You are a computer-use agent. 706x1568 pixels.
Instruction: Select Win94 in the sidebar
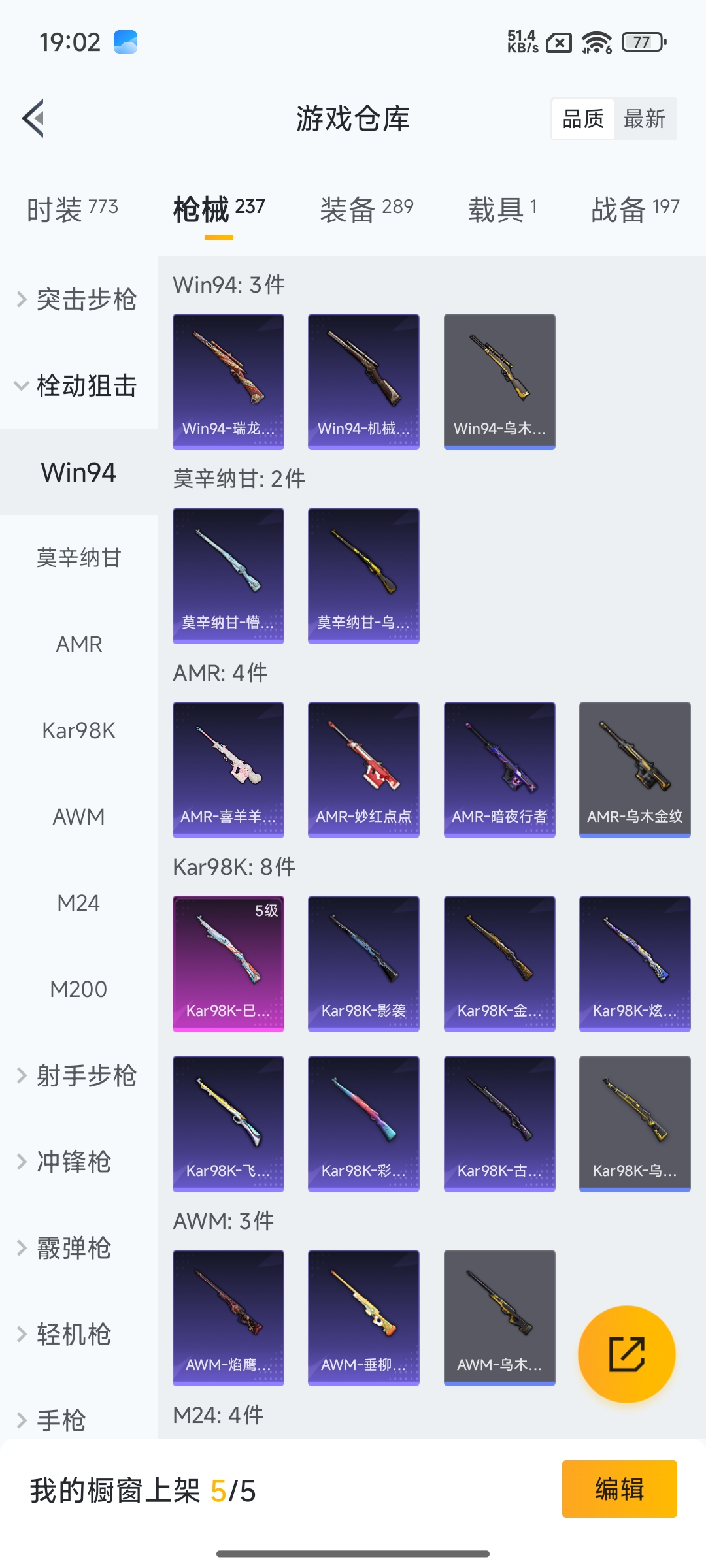(78, 472)
